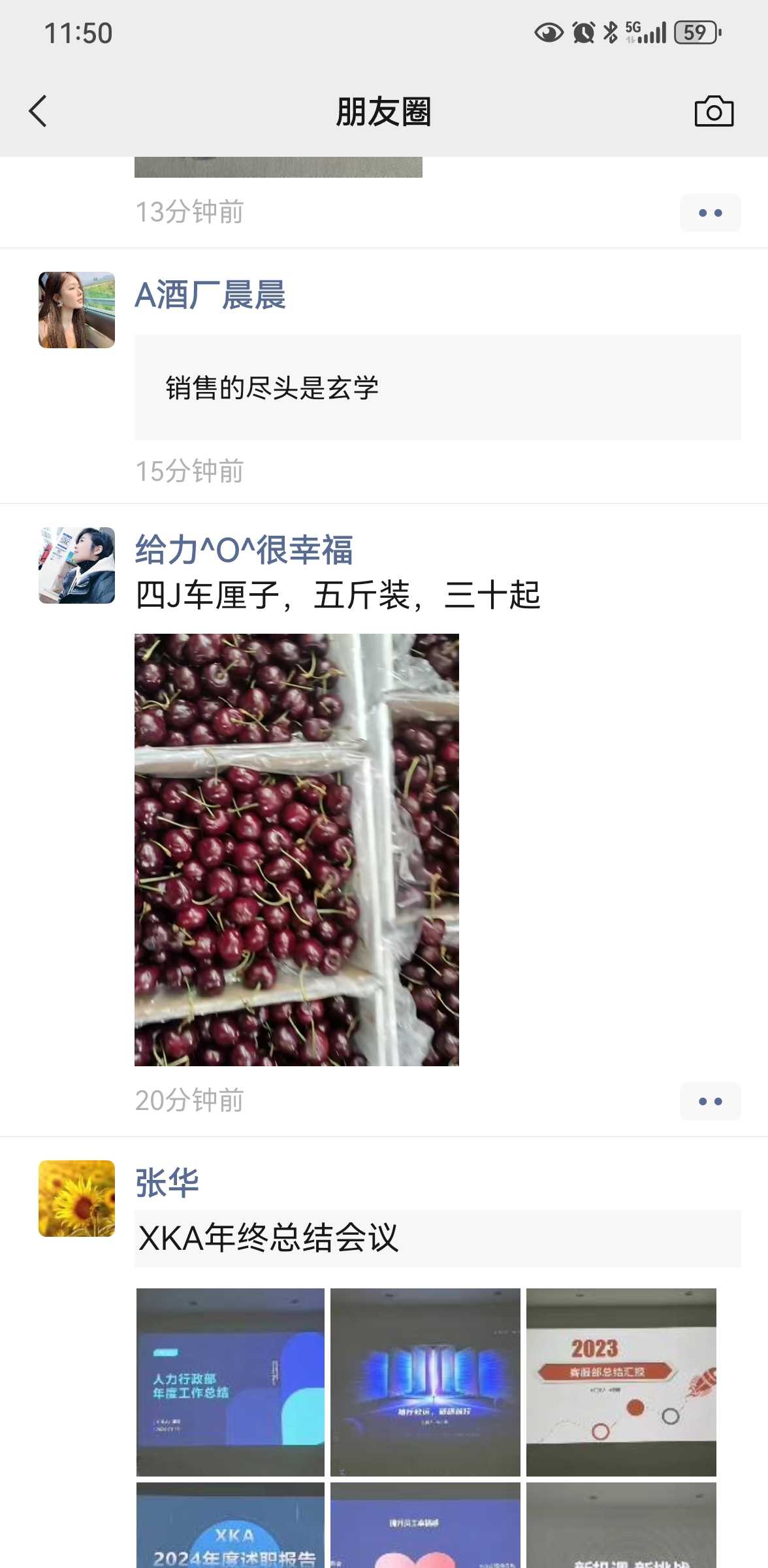Open the blue glowing stage photo
Screen dimensions: 768x1568
point(425,1382)
